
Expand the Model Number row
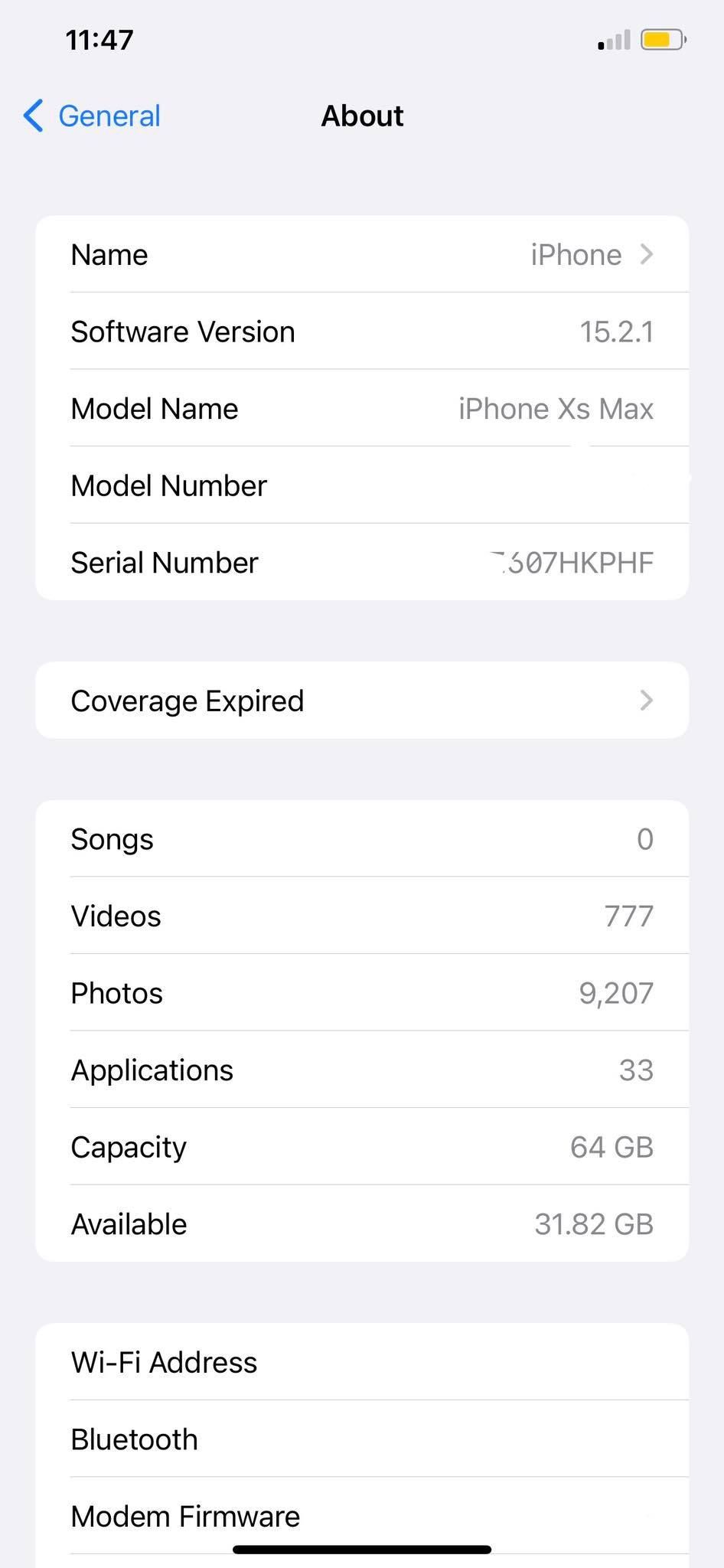pyautogui.click(x=362, y=485)
